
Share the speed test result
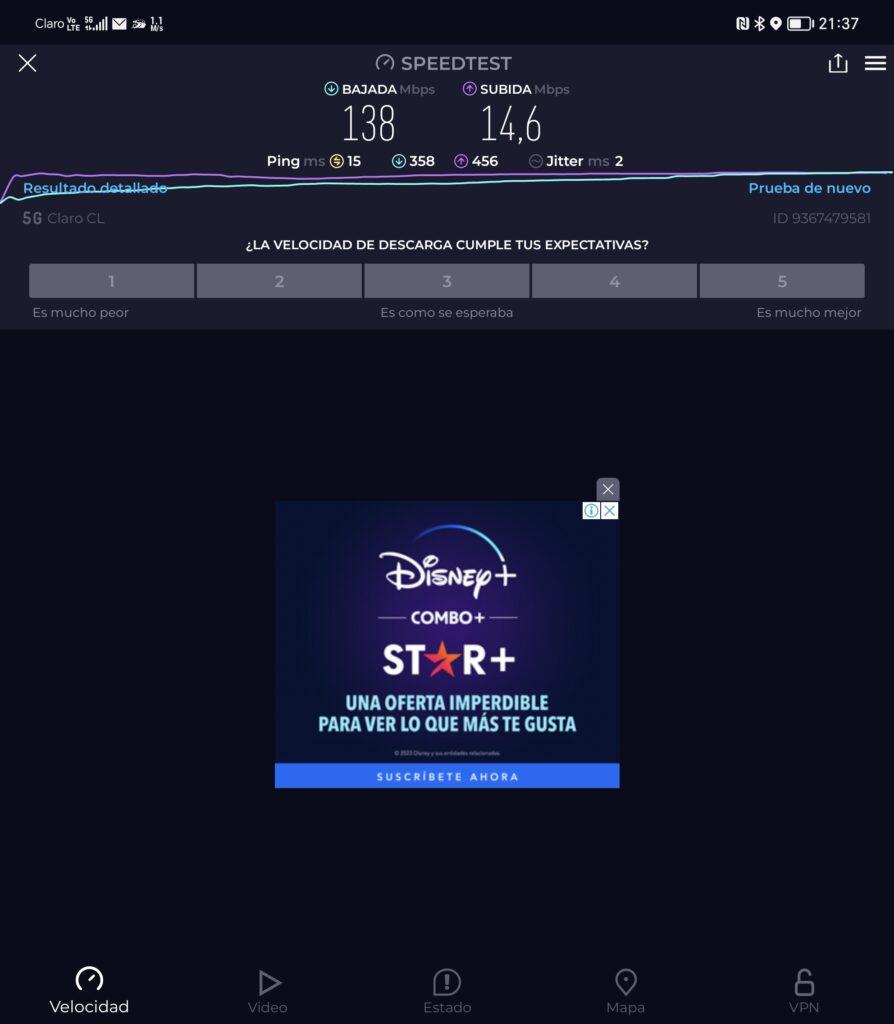click(838, 63)
